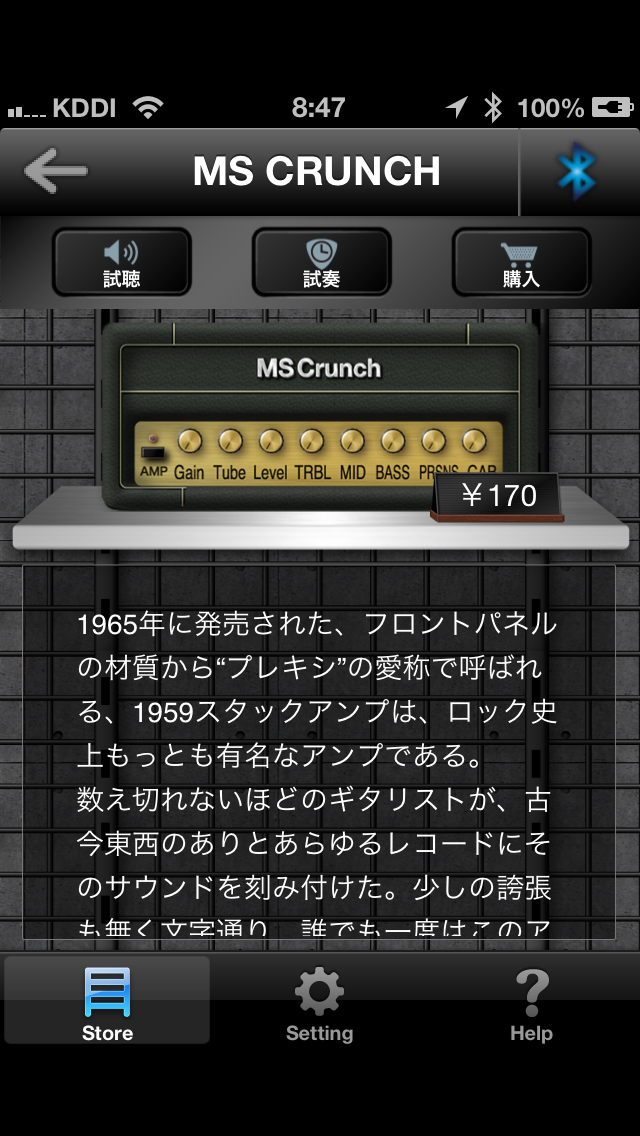Tap the 試聴 listen preview button
The height and width of the screenshot is (1136, 640).
[x=122, y=262]
